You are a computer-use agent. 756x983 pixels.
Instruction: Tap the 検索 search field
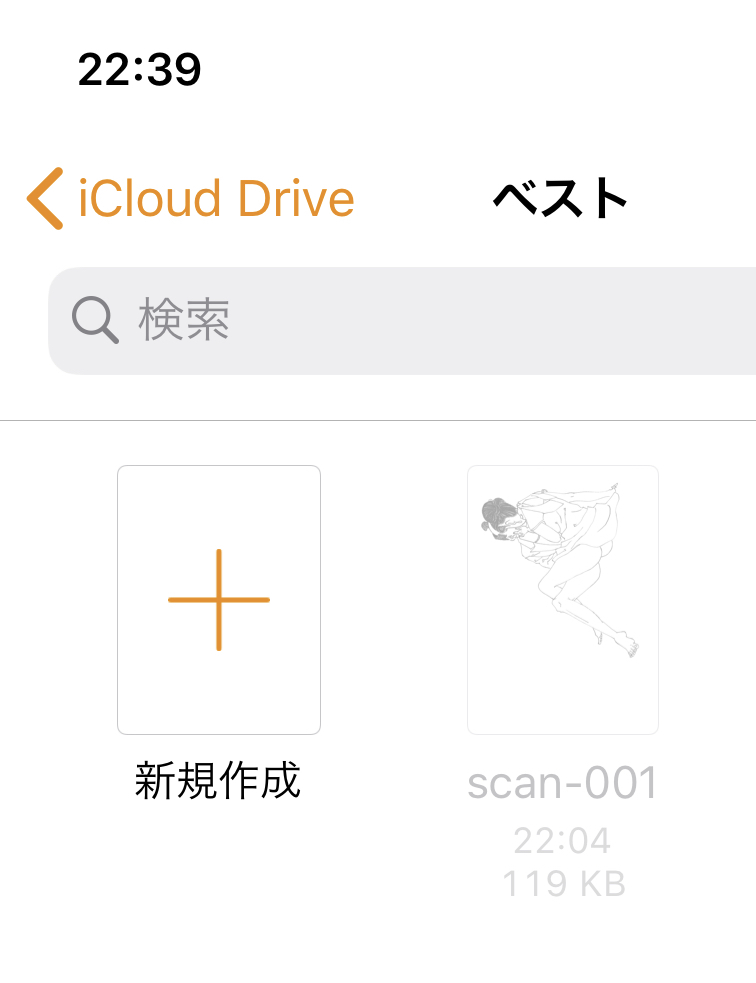point(400,321)
